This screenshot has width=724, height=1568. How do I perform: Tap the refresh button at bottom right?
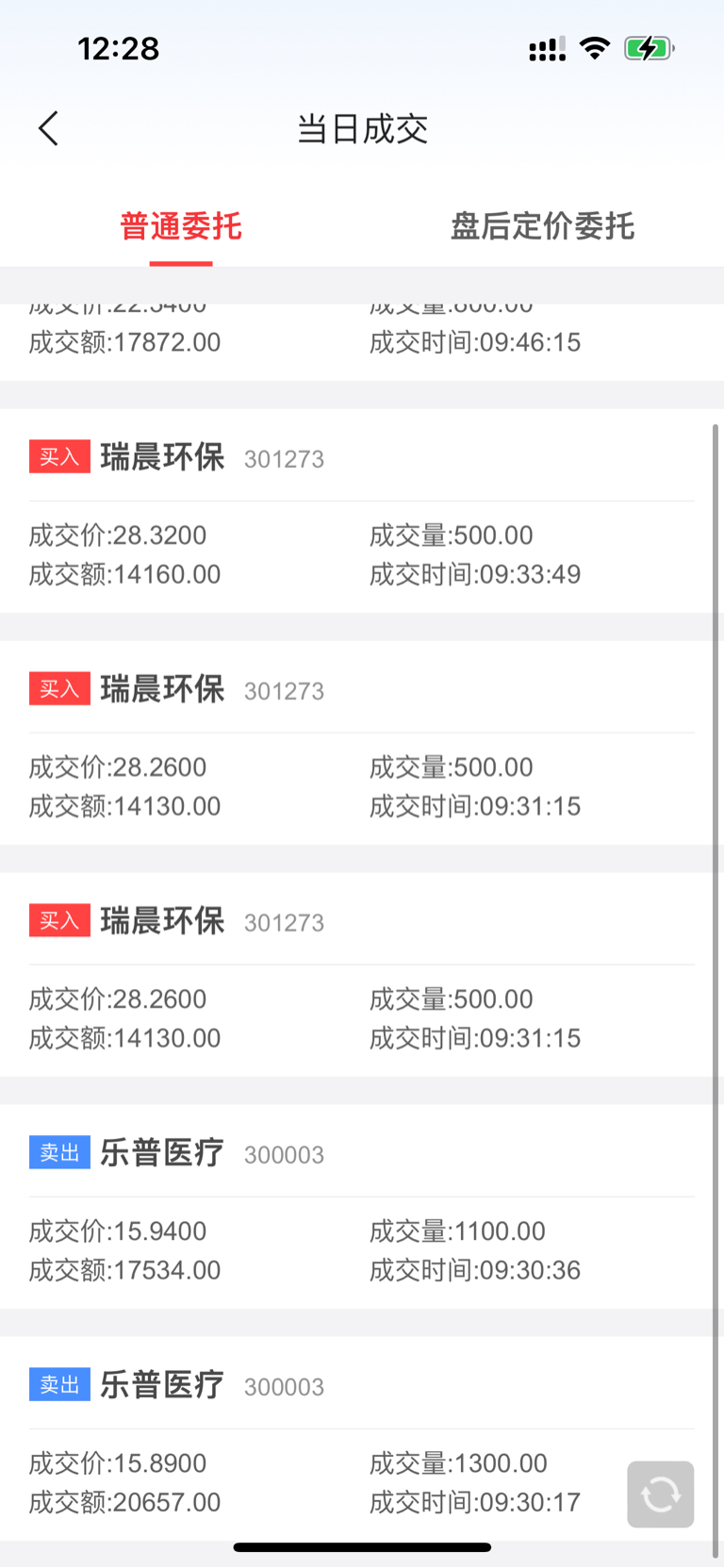pyautogui.click(x=660, y=1494)
